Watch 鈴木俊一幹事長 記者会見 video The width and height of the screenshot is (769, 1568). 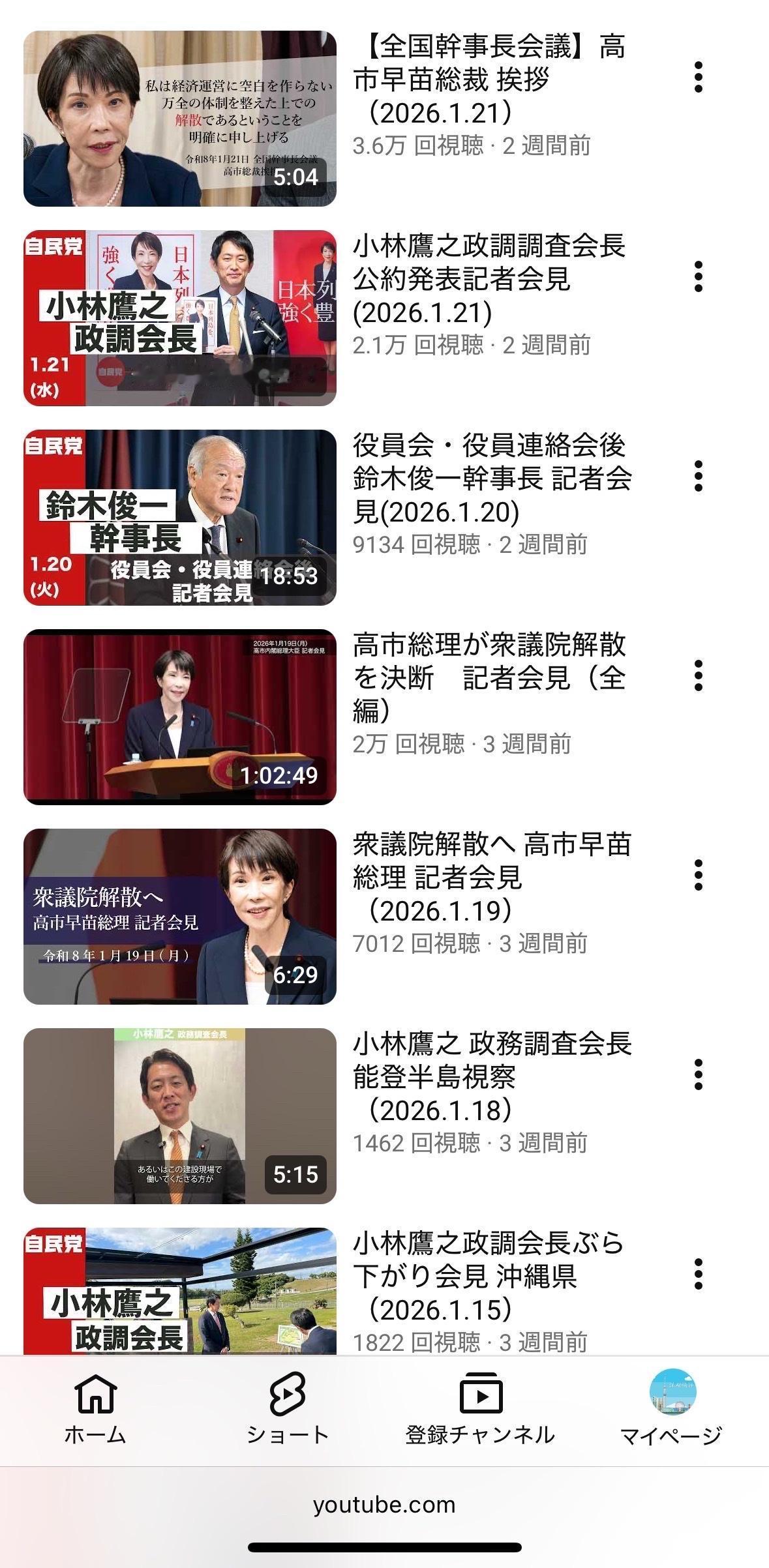(180, 518)
